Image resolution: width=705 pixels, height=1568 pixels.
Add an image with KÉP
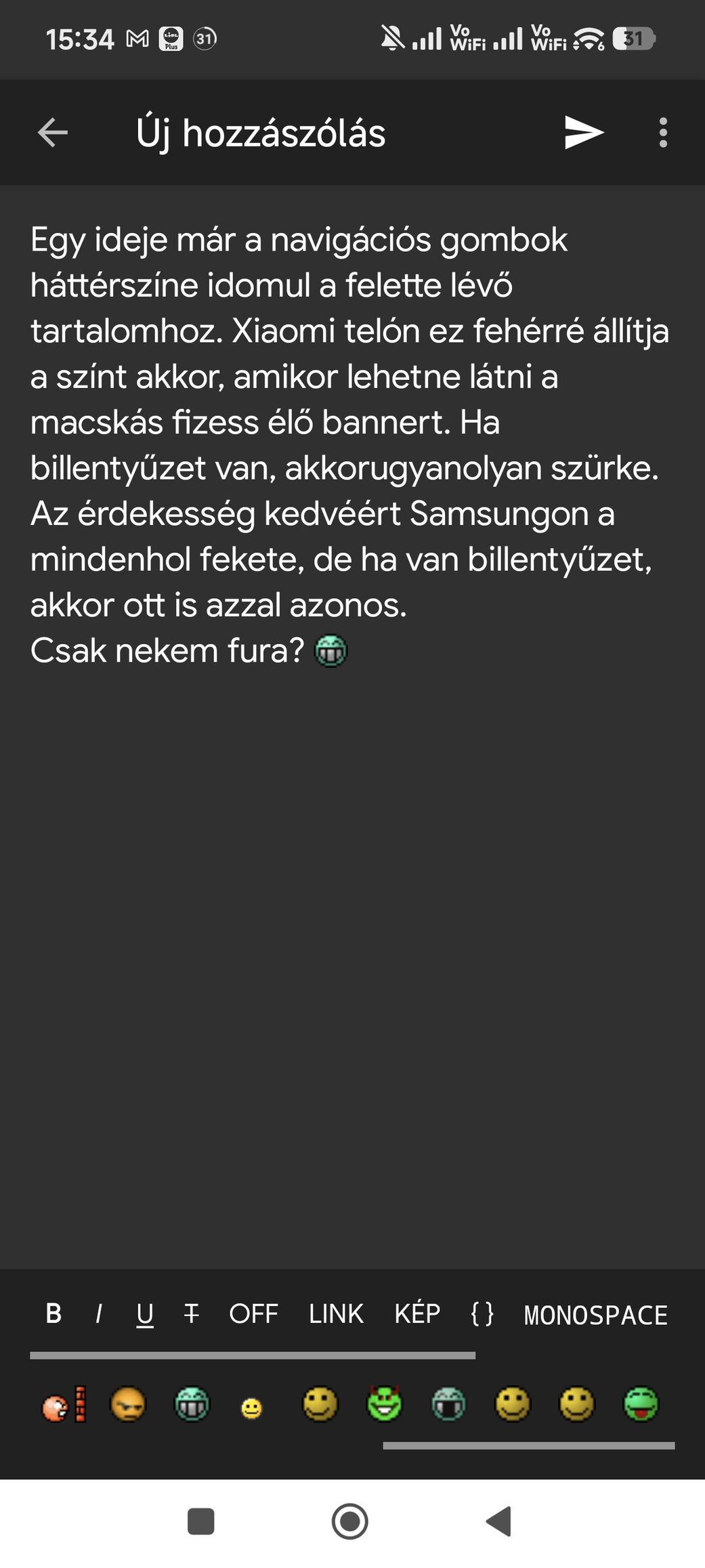pyautogui.click(x=417, y=1314)
